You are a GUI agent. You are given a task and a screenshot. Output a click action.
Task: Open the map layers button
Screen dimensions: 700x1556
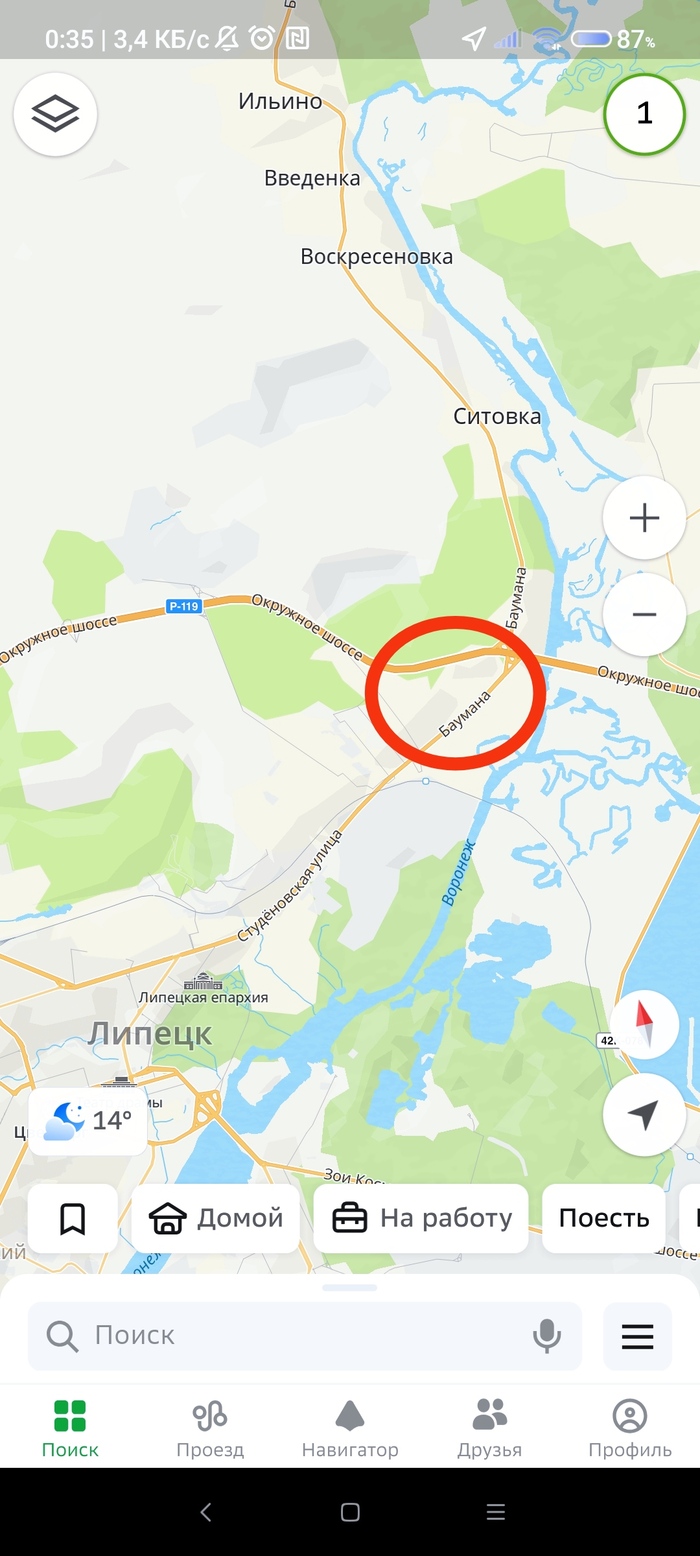[x=55, y=114]
